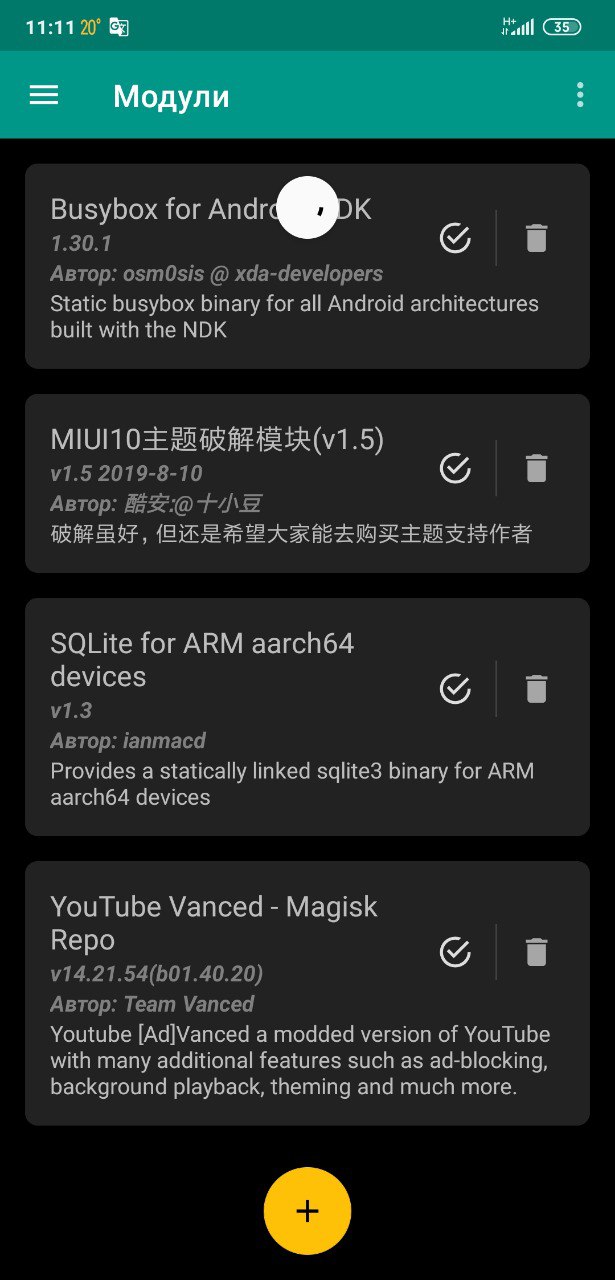The width and height of the screenshot is (615, 1280).
Task: Open the hamburger navigation drawer
Action: pyautogui.click(x=44, y=95)
